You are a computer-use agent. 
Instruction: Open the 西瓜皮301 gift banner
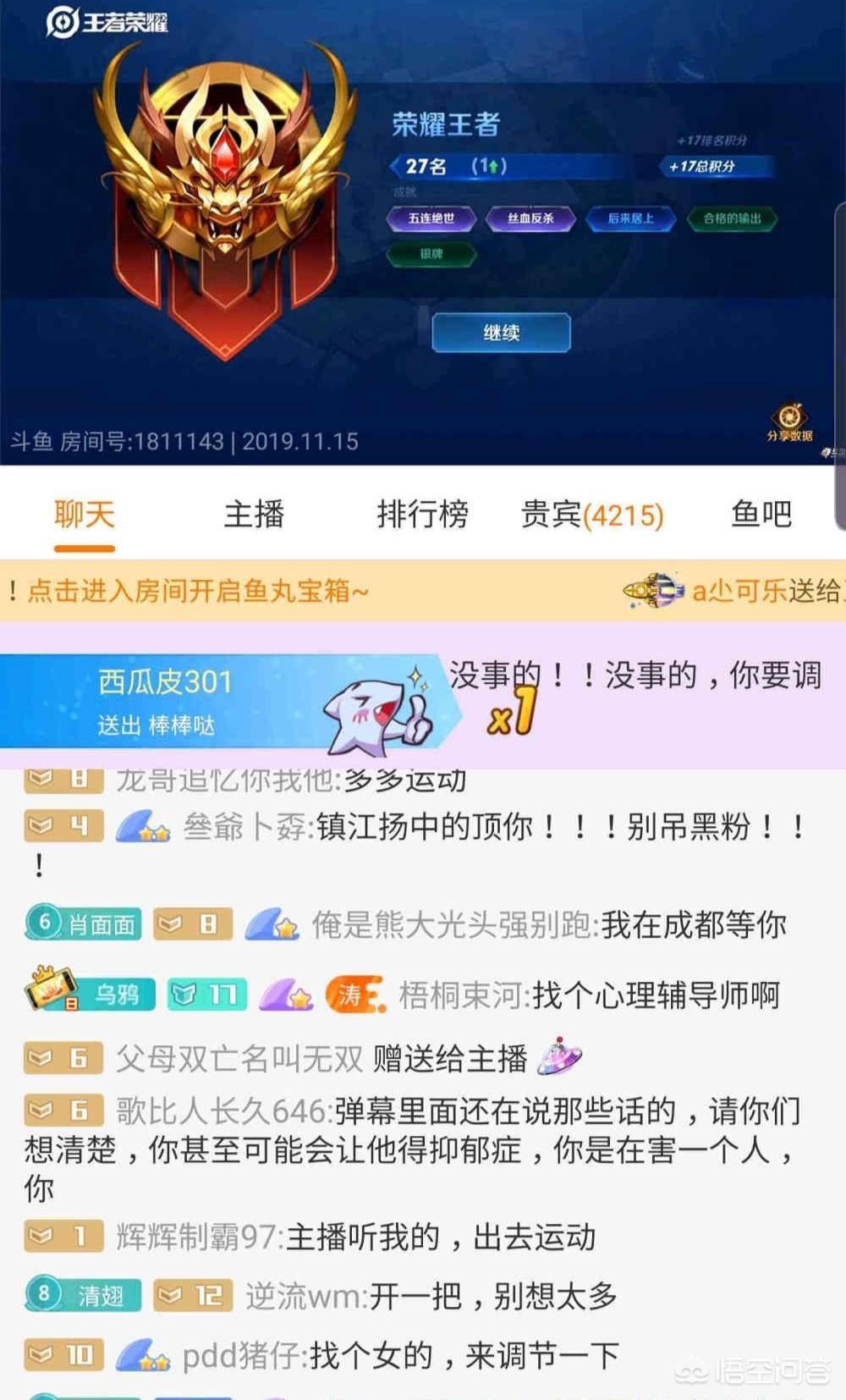tap(220, 703)
